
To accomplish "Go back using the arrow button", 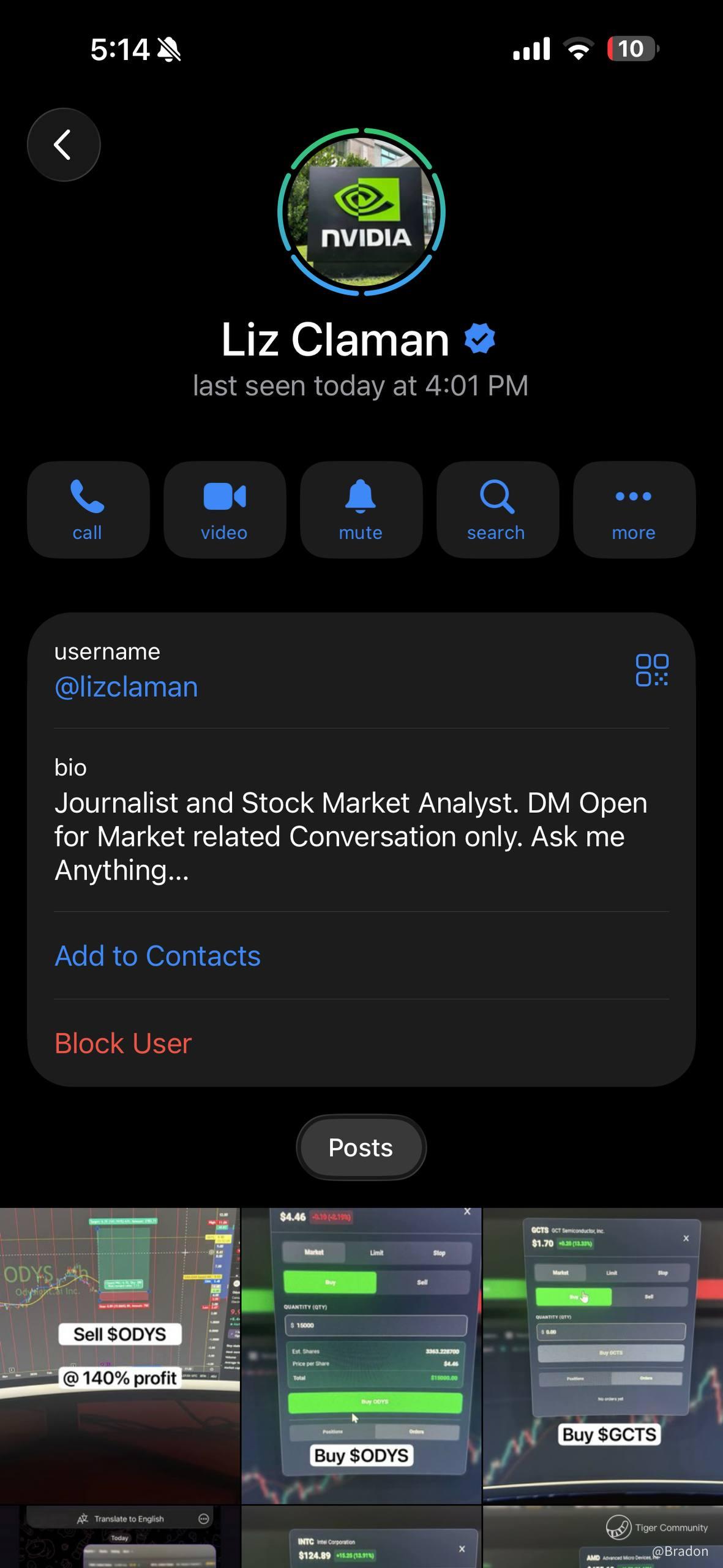I will (64, 145).
